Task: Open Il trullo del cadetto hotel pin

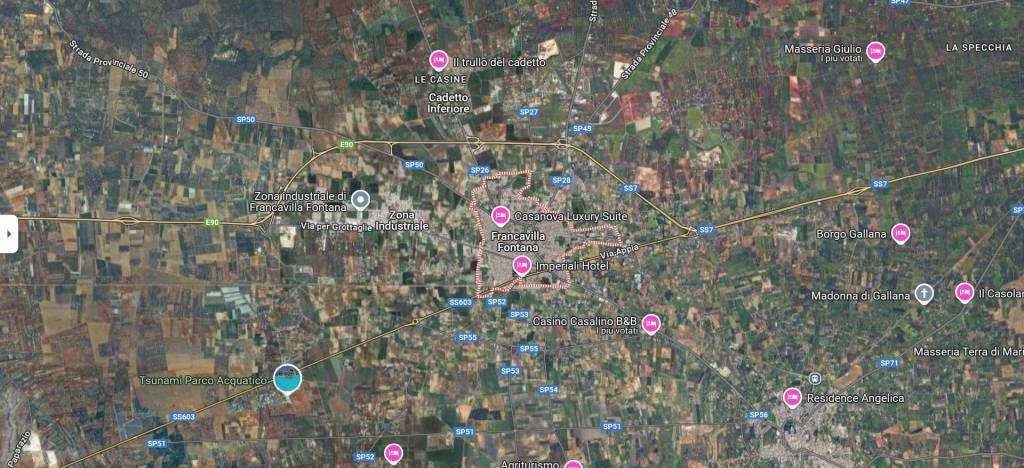Action: [438, 60]
